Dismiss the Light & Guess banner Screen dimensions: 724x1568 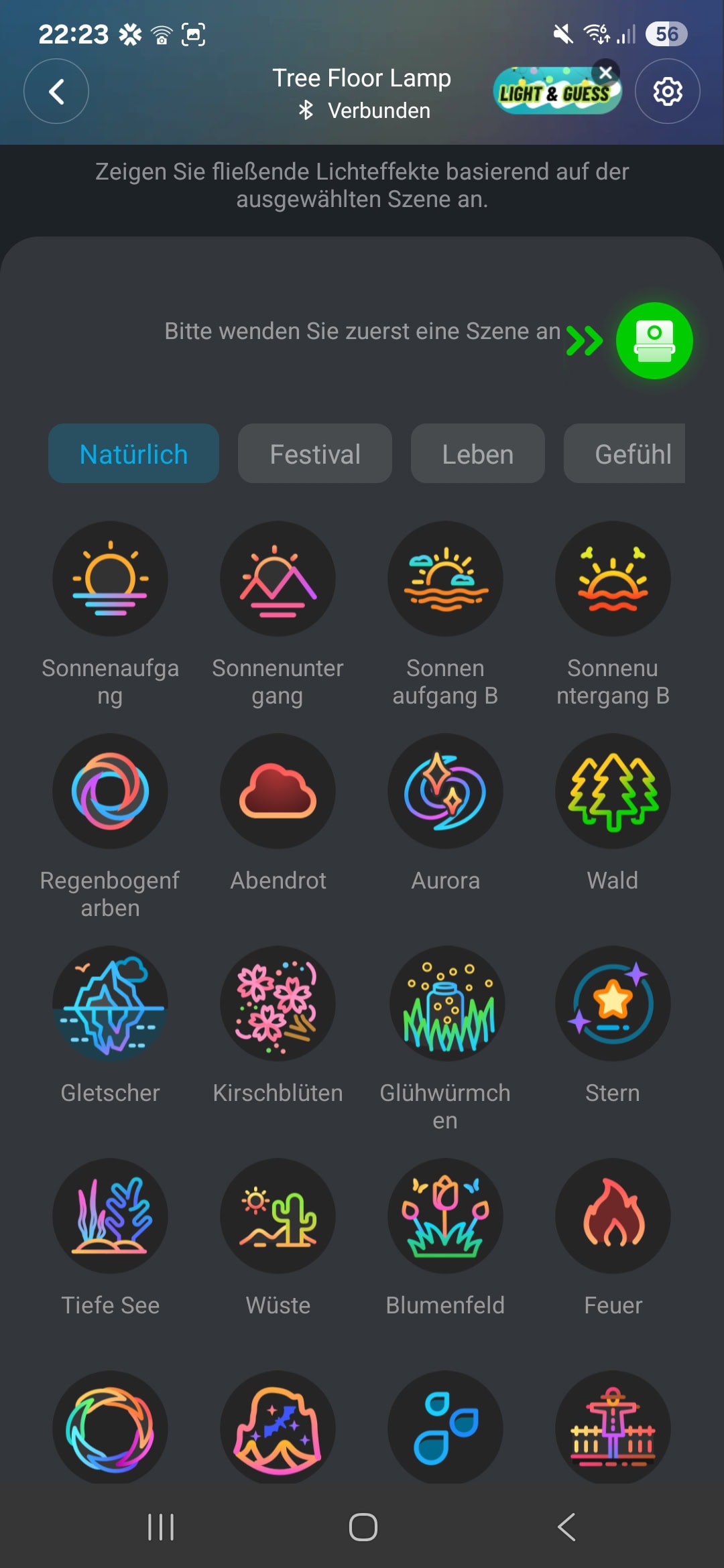coord(606,72)
